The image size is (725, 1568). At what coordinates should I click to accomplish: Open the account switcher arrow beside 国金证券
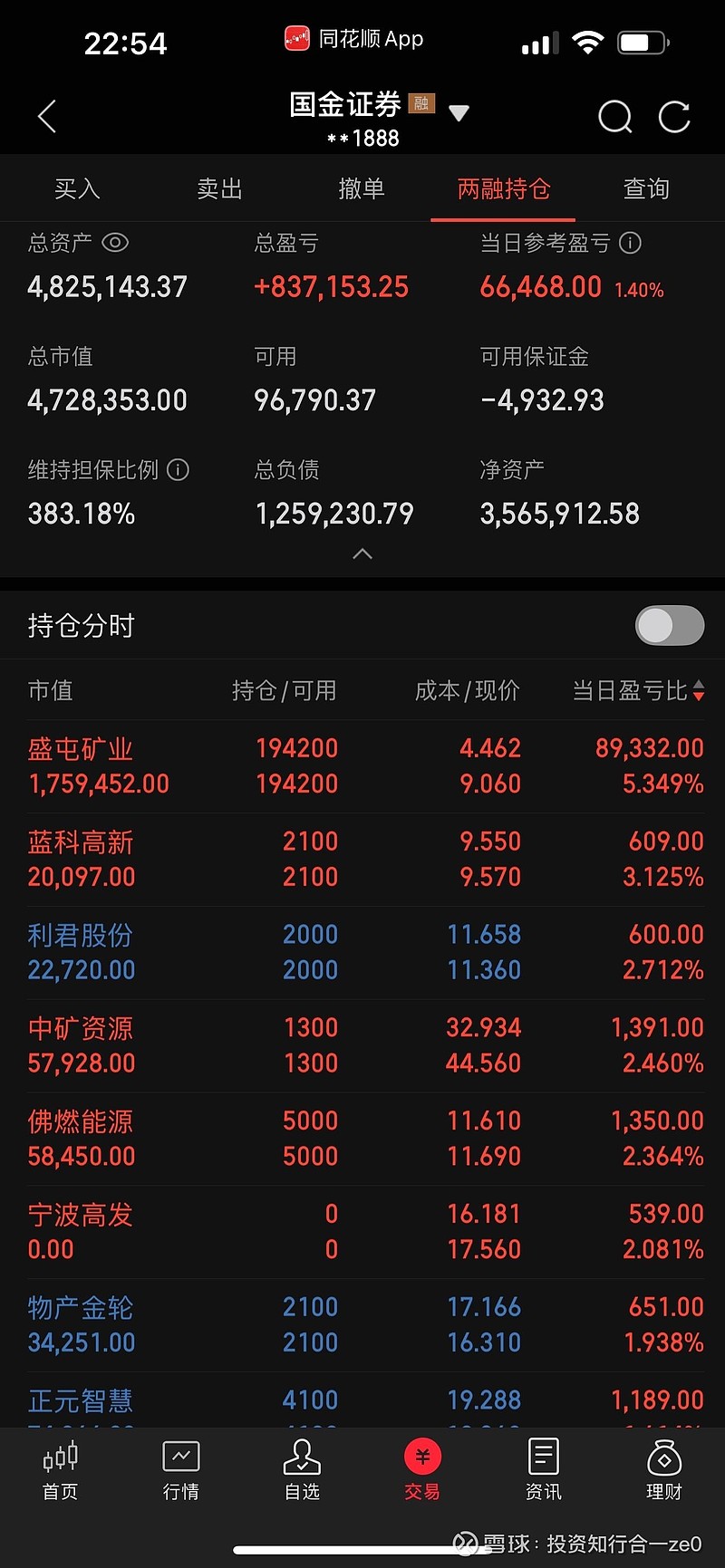click(459, 112)
